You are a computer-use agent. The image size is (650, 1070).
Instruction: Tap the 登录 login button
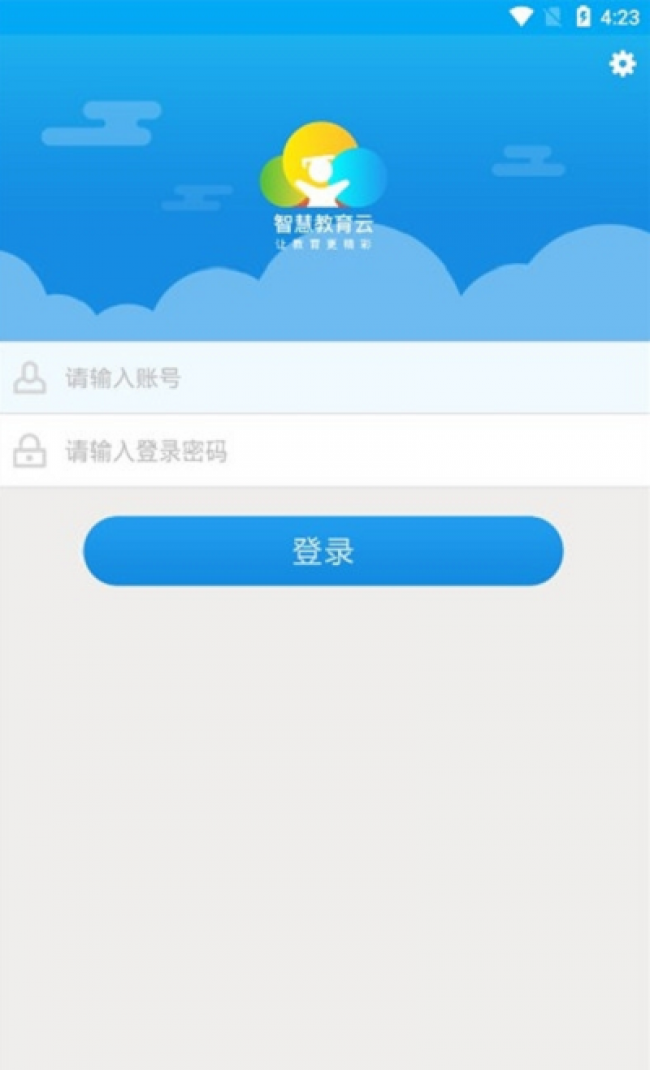tap(323, 551)
